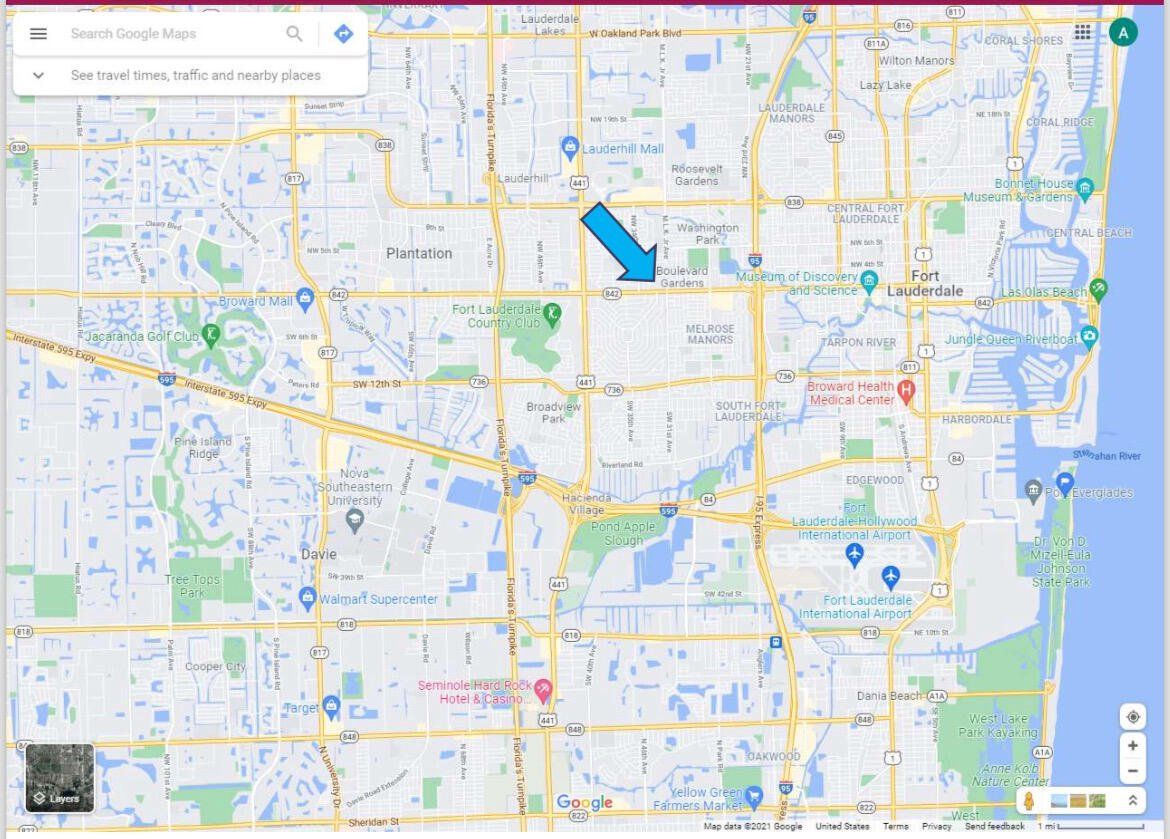The image size is (1170, 839).
Task: Open the Terms link
Action: pos(895,827)
